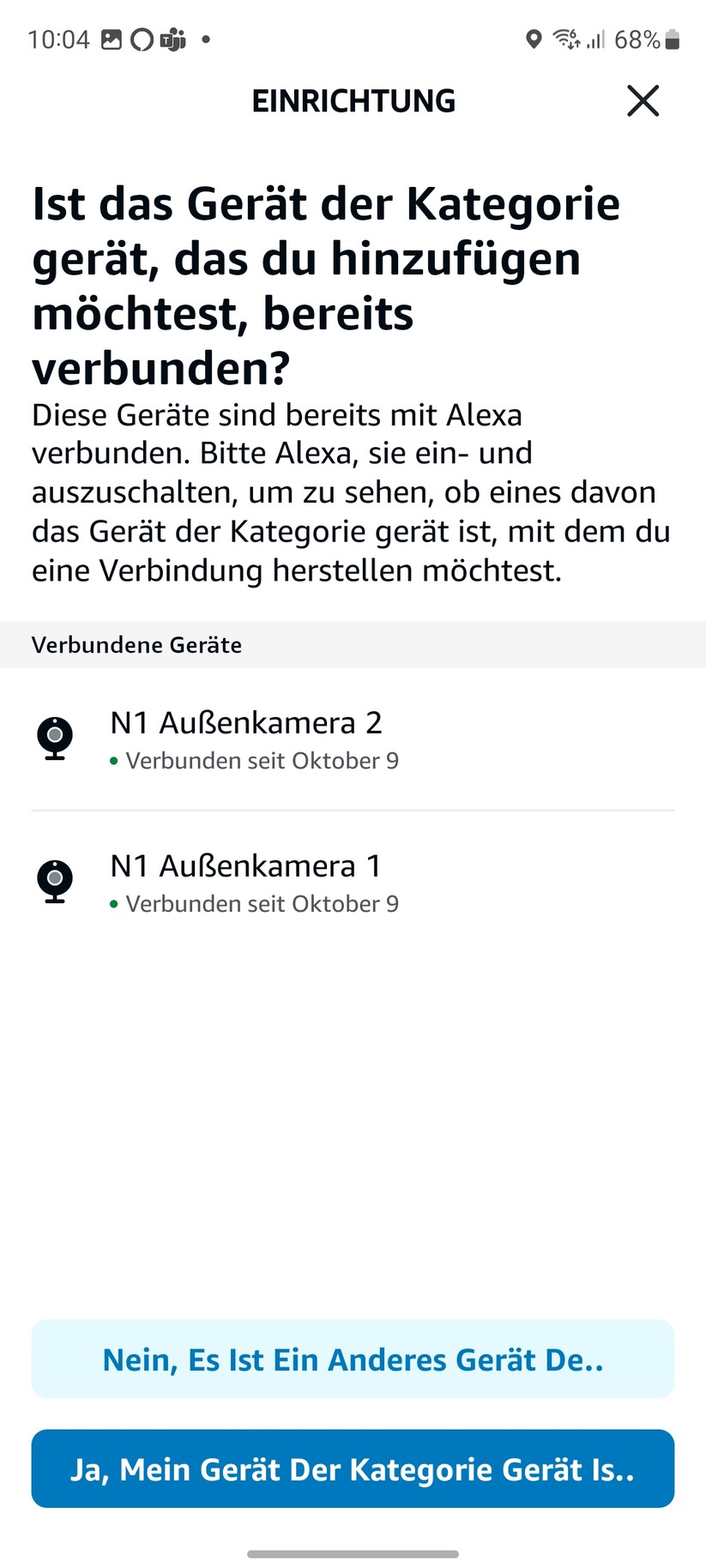The height and width of the screenshot is (1568, 706).
Task: Tap the Microsoft Teams icon in the status bar
Action: tap(172, 39)
